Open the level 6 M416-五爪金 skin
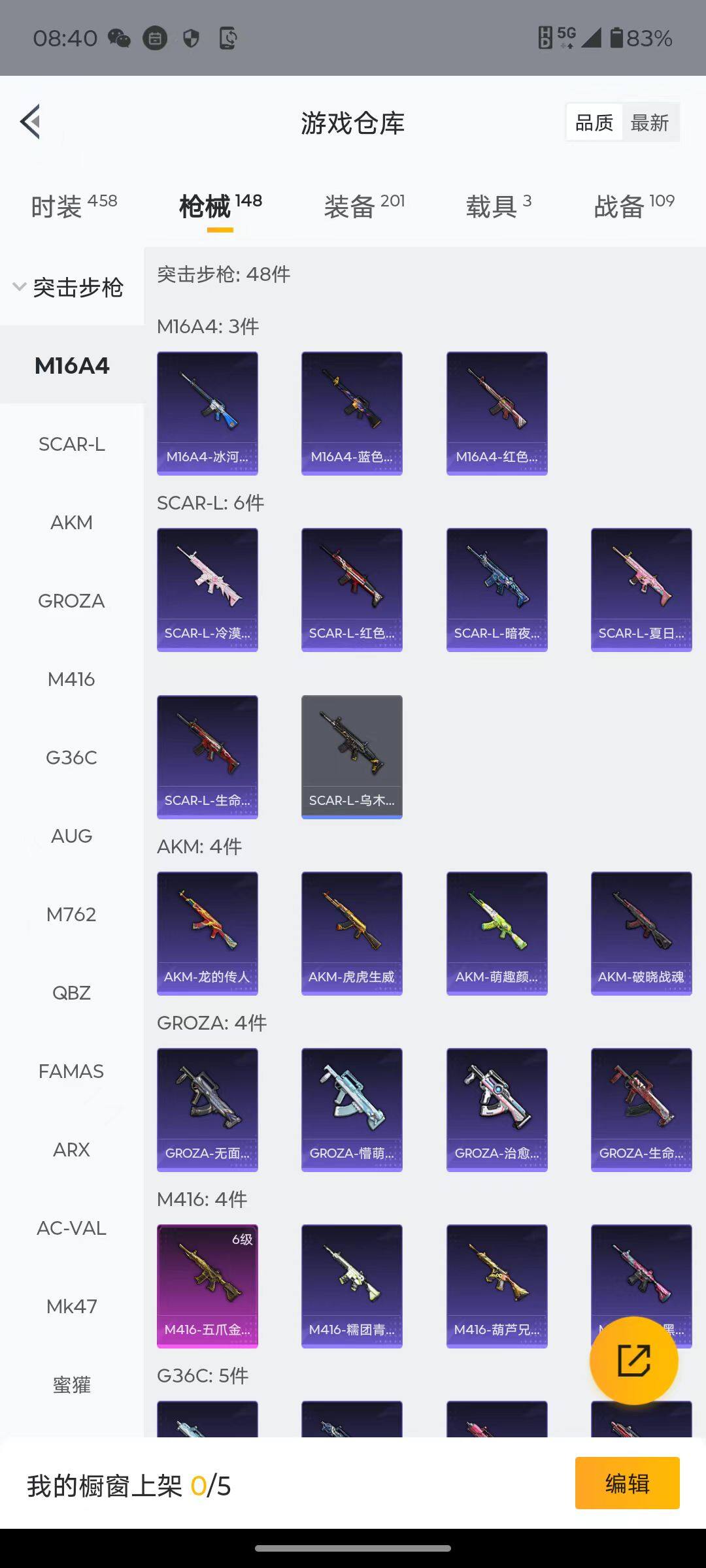706x1568 pixels. (207, 1286)
